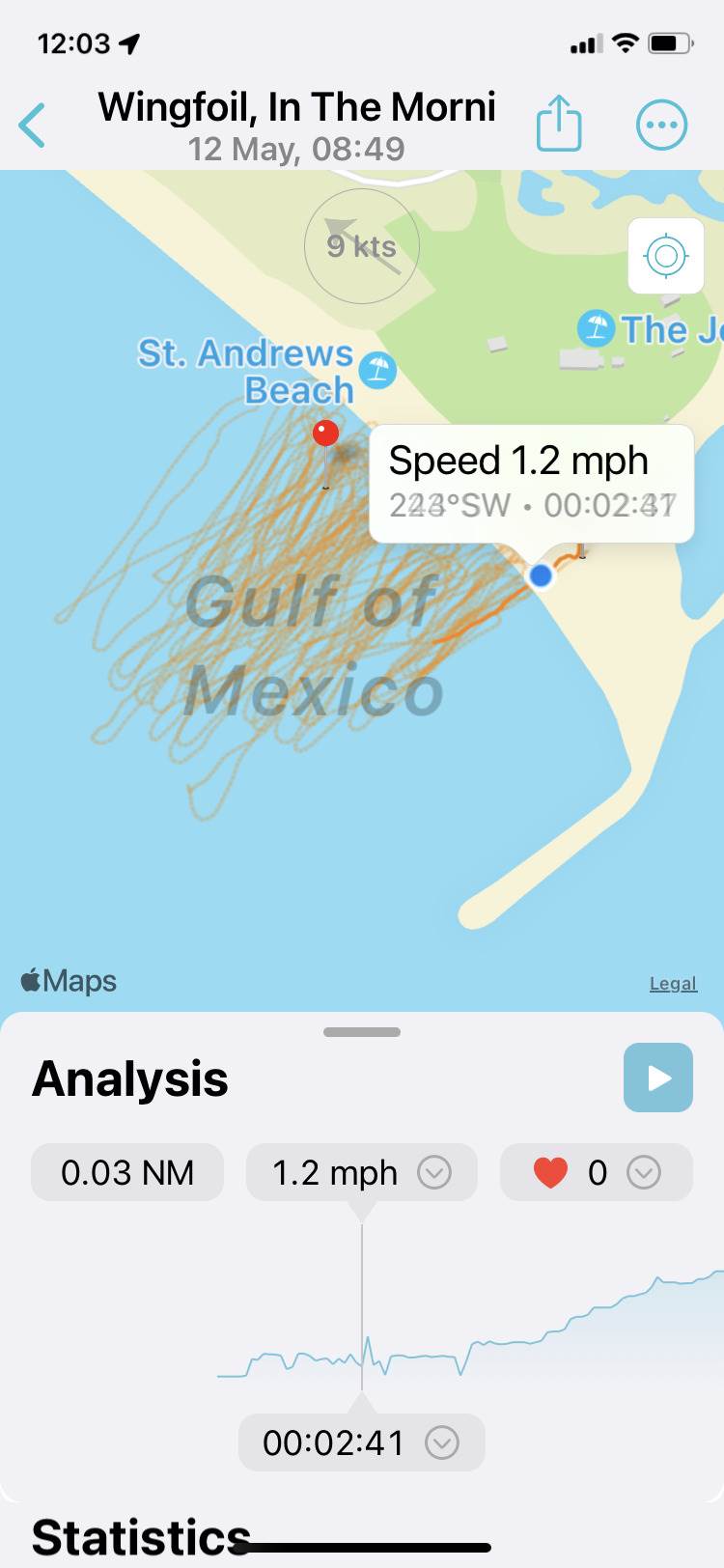Tap the red pin on the map
The width and height of the screenshot is (724, 1568).
pos(326,434)
